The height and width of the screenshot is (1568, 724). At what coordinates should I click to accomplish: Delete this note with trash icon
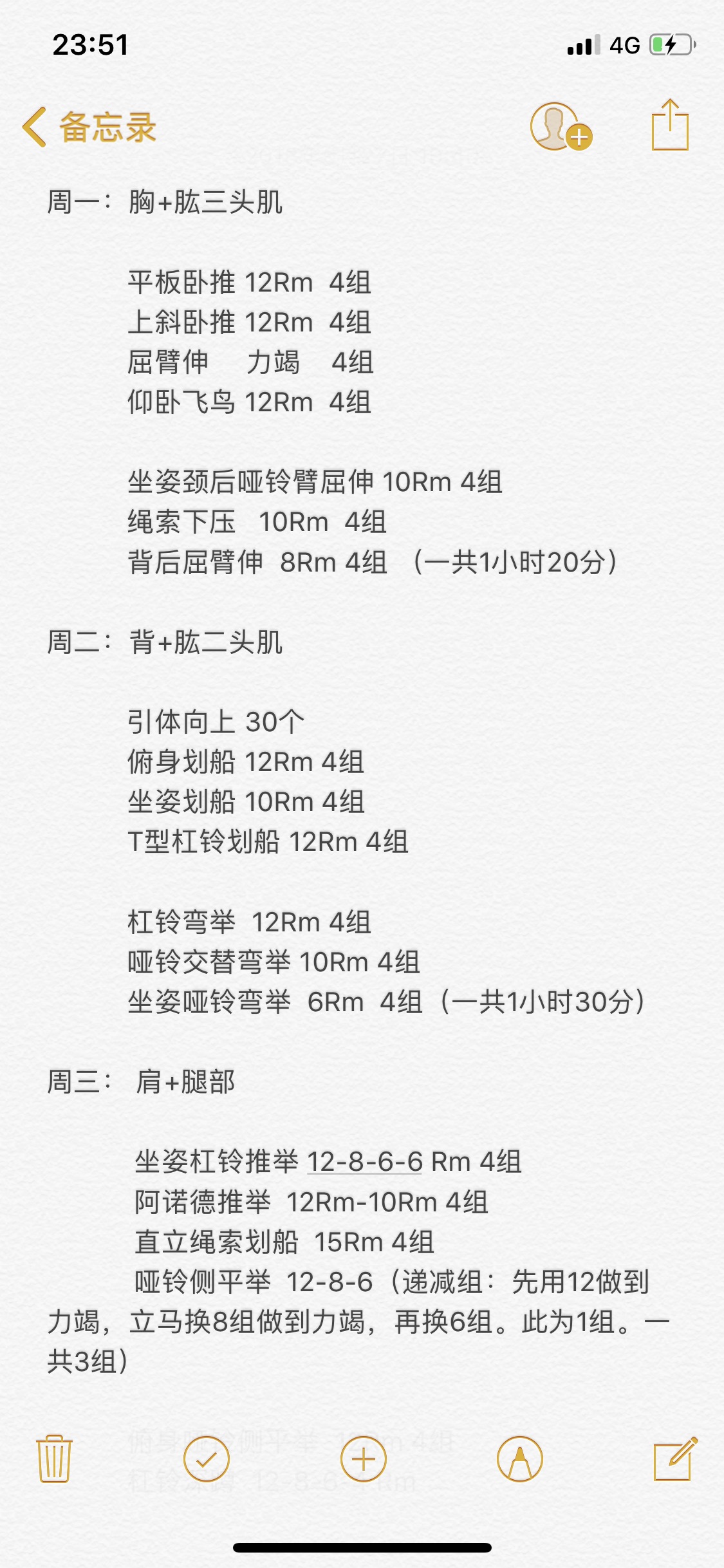[x=54, y=1459]
